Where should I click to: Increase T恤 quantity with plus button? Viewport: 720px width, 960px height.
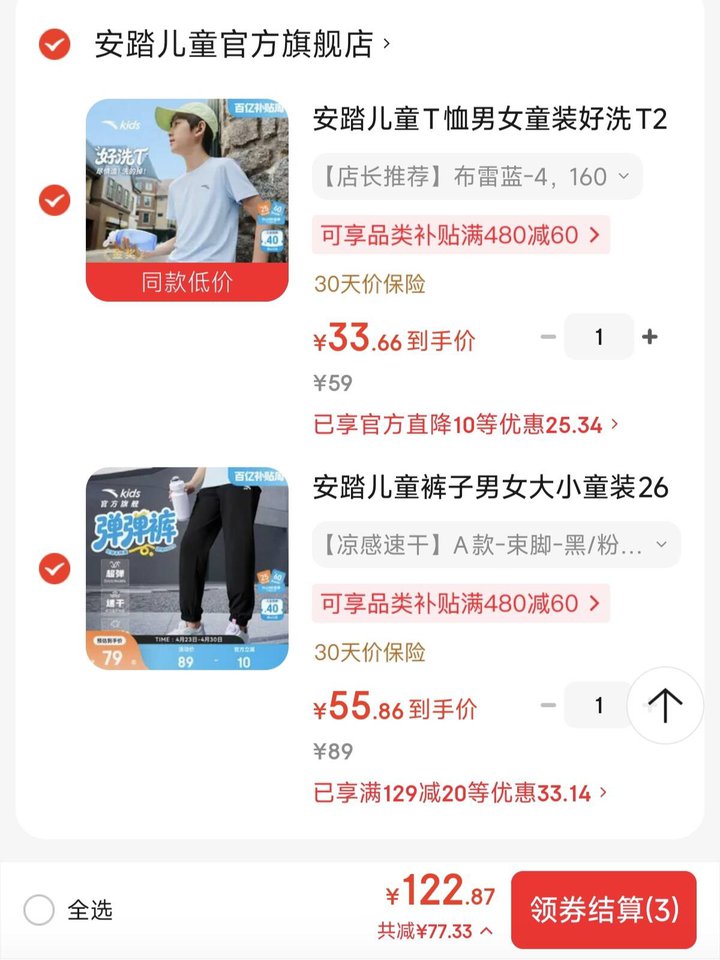[650, 337]
